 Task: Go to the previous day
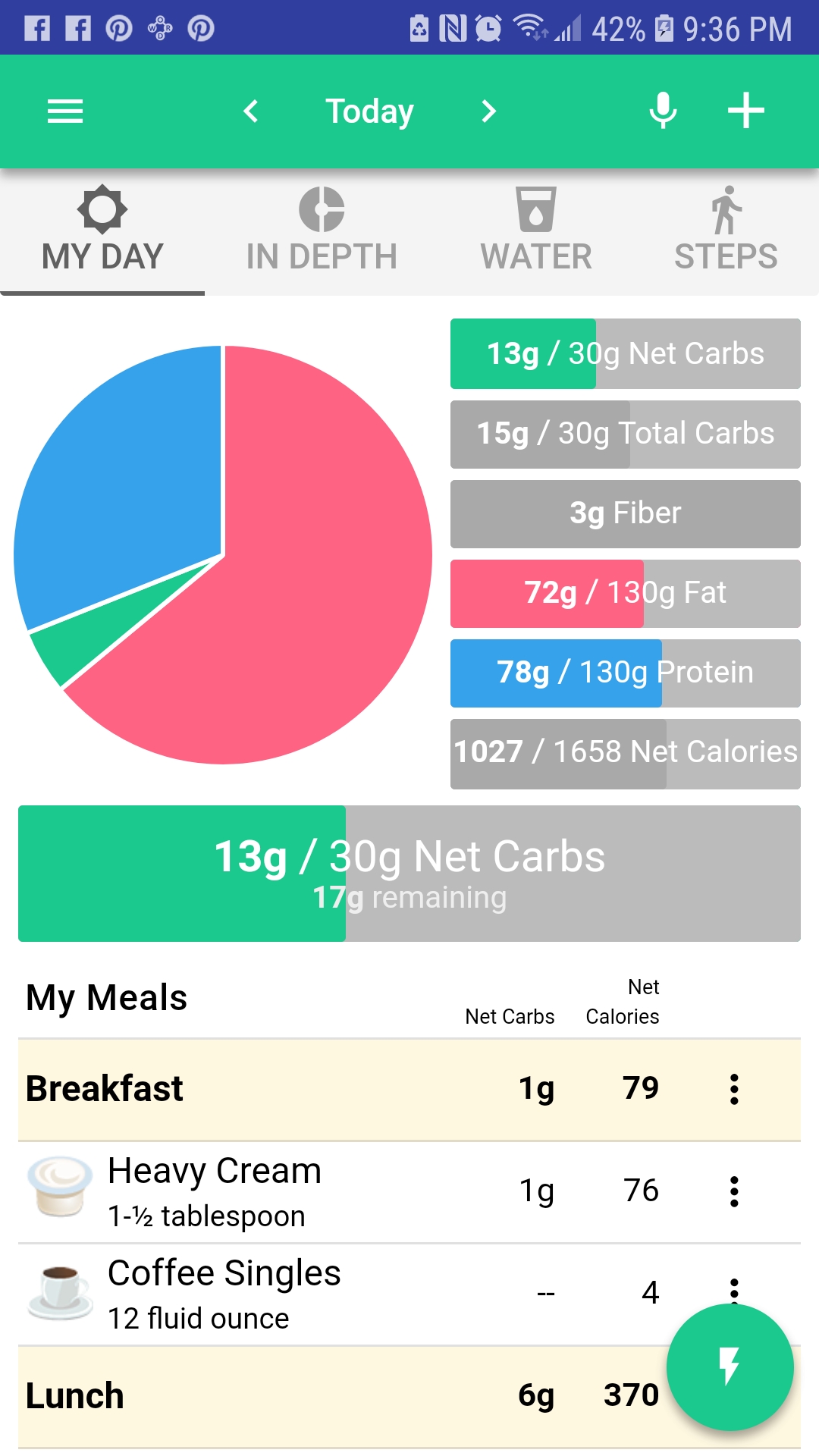click(x=251, y=111)
